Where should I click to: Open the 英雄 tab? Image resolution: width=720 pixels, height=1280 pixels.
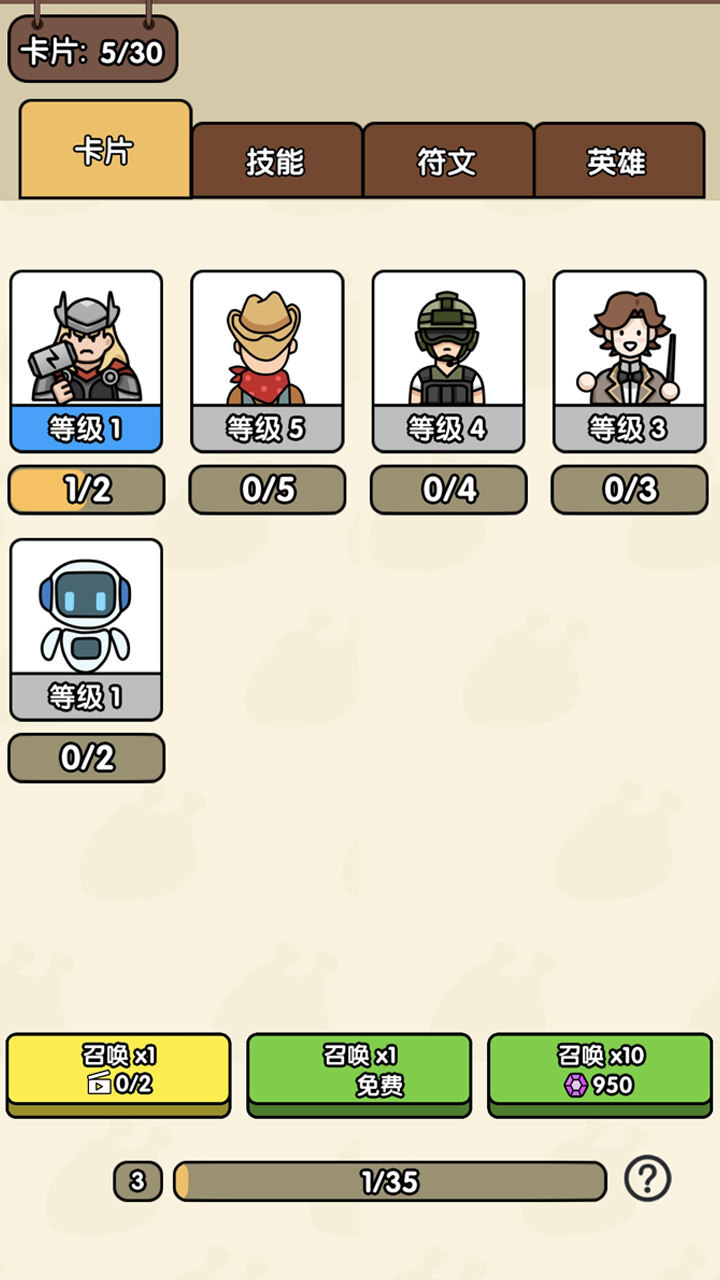click(618, 161)
